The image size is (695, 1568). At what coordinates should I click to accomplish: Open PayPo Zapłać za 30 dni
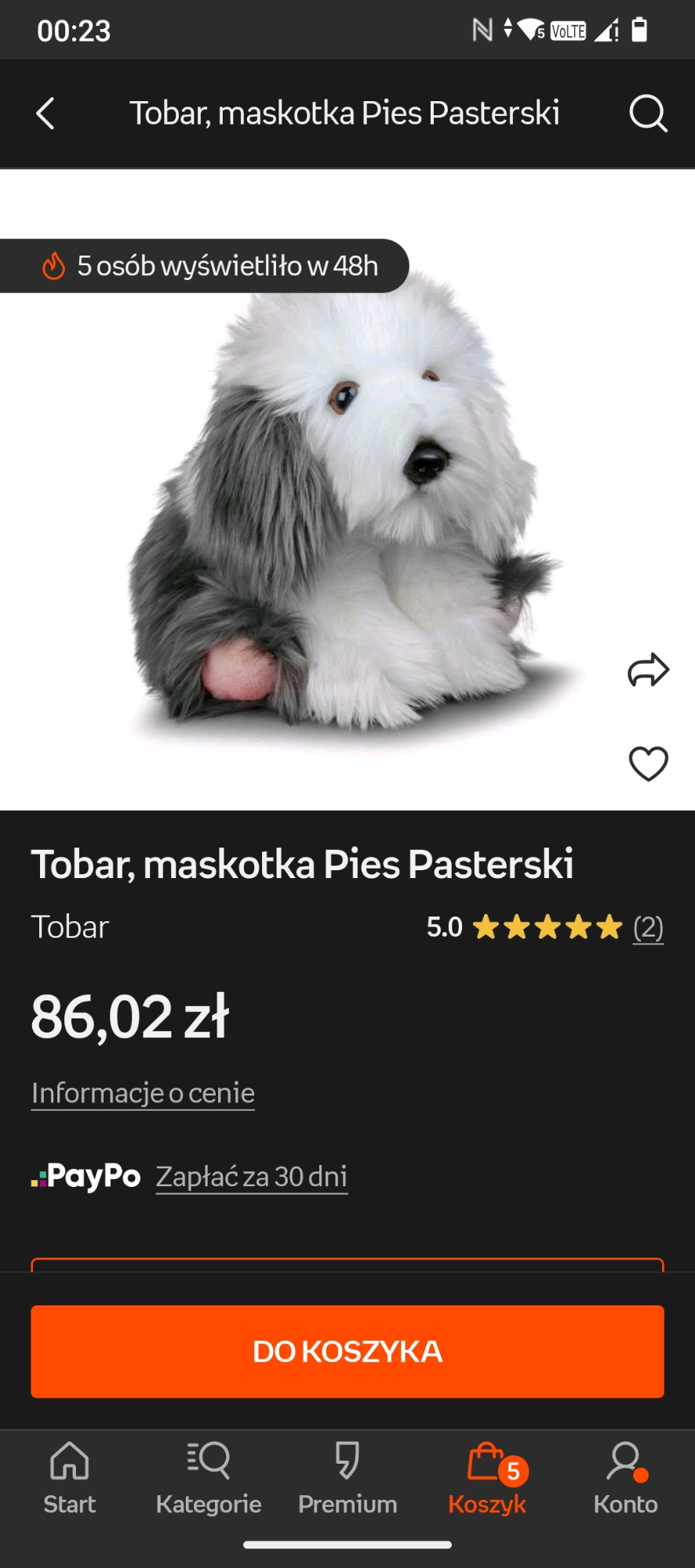tap(251, 1177)
